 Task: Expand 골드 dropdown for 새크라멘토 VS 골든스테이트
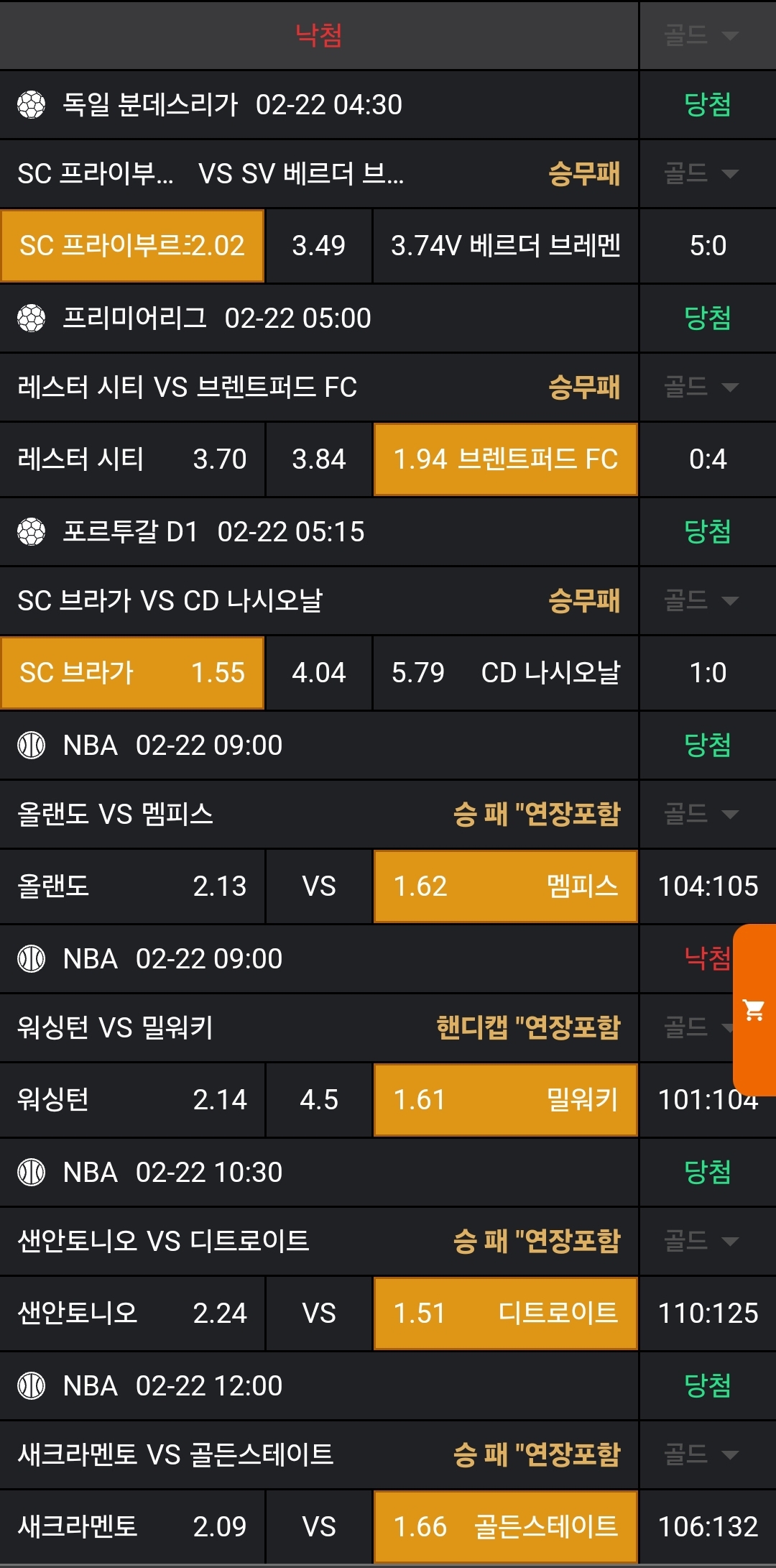(x=701, y=1454)
